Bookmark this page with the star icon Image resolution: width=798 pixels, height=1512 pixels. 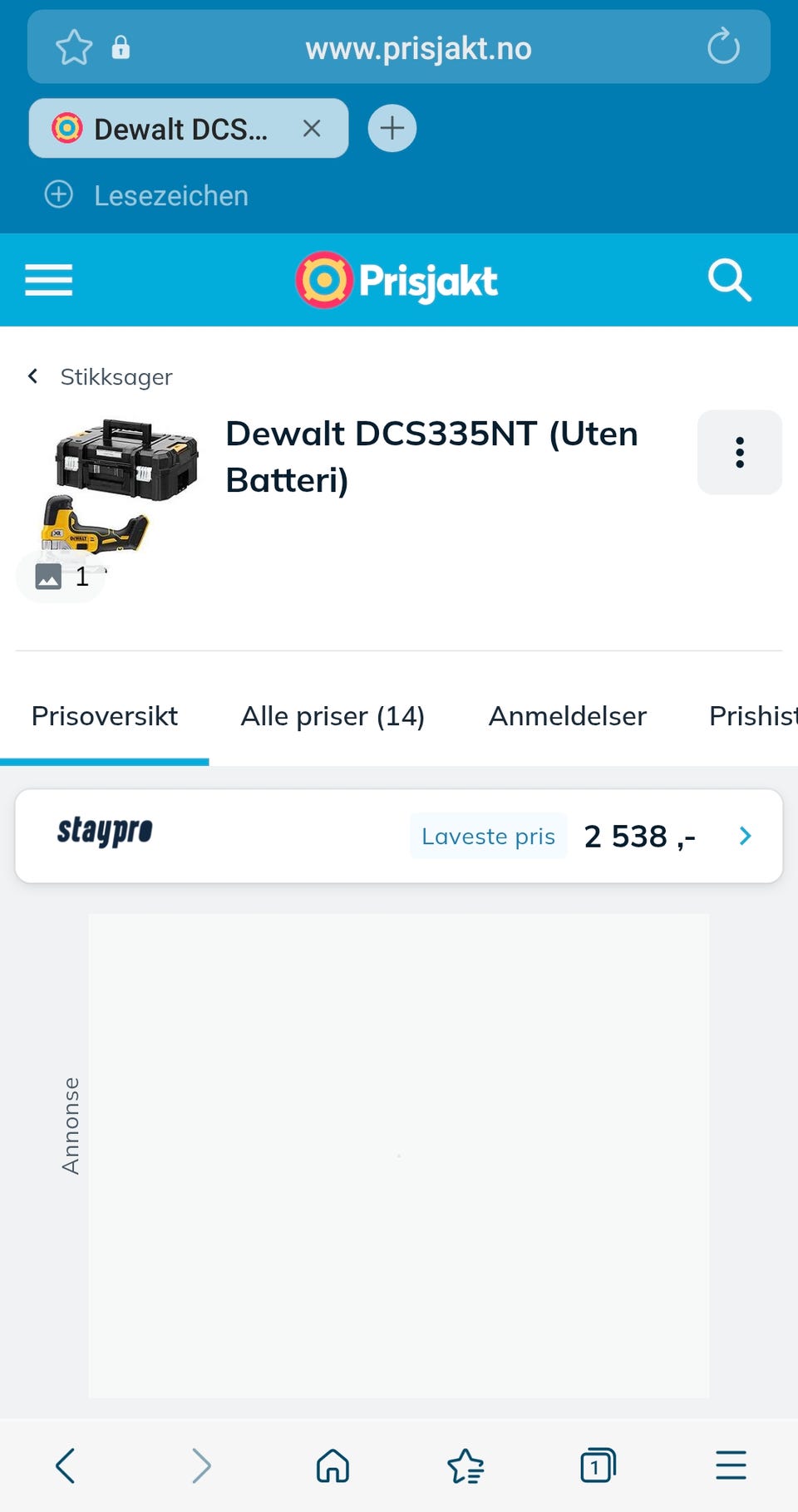74,47
